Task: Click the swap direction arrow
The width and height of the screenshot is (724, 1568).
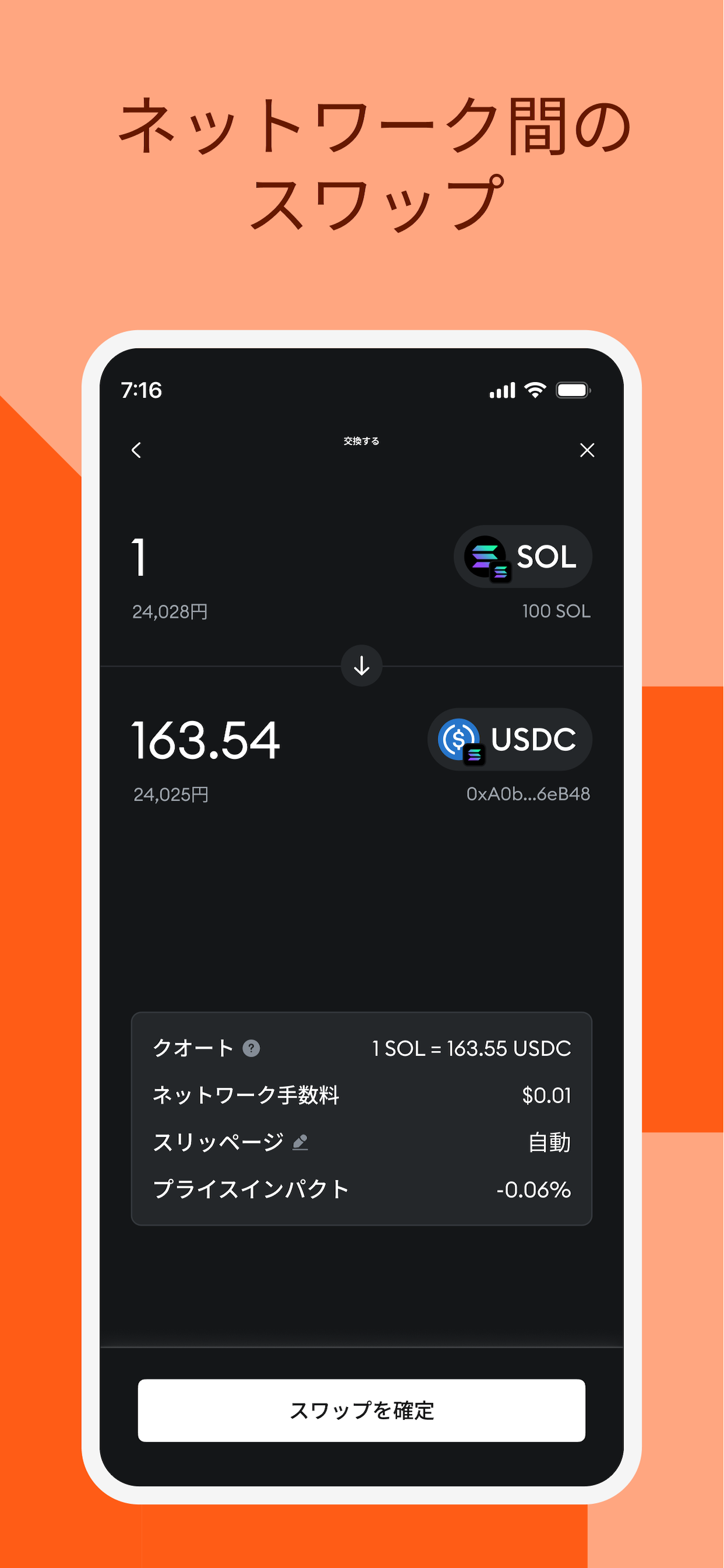Action: (361, 666)
